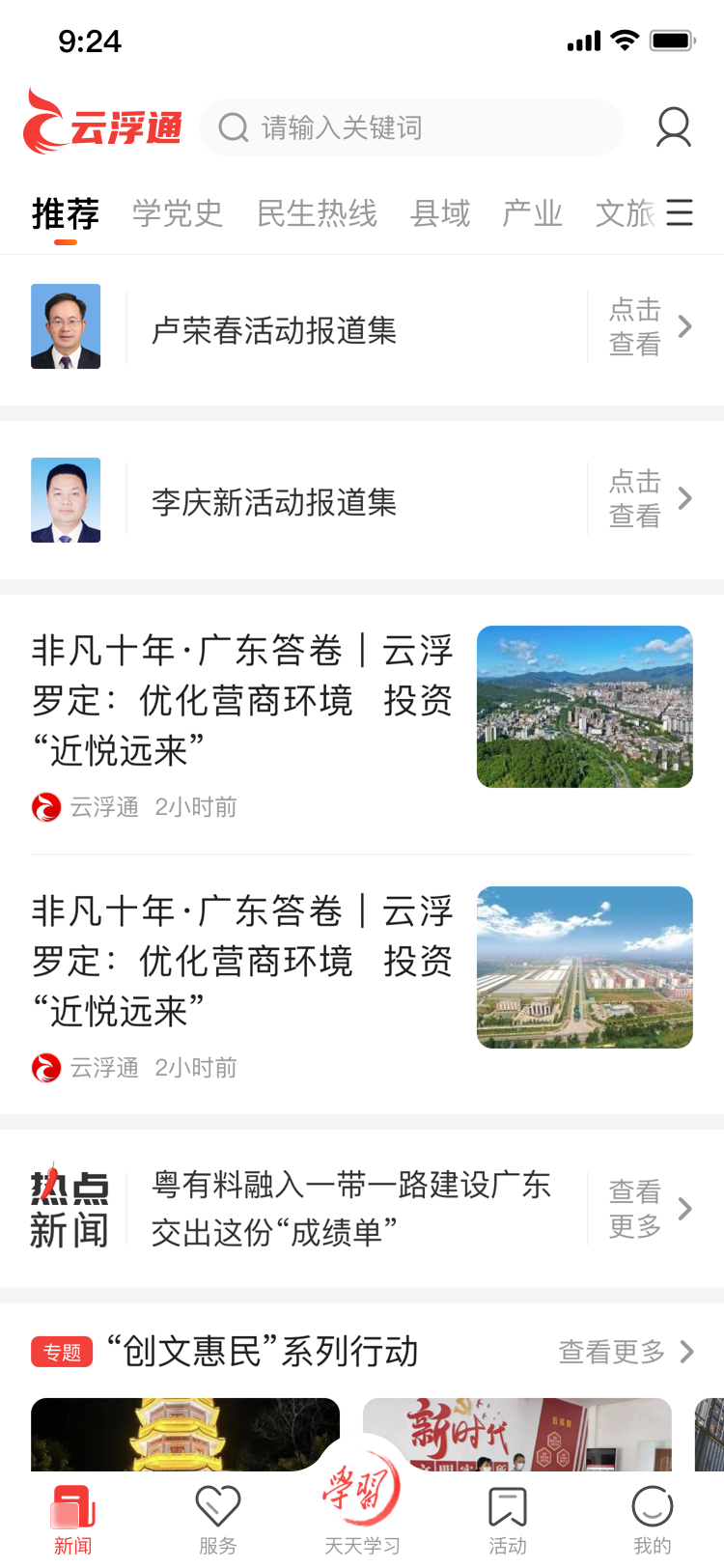Tap the red 专题 badge label

61,1352
